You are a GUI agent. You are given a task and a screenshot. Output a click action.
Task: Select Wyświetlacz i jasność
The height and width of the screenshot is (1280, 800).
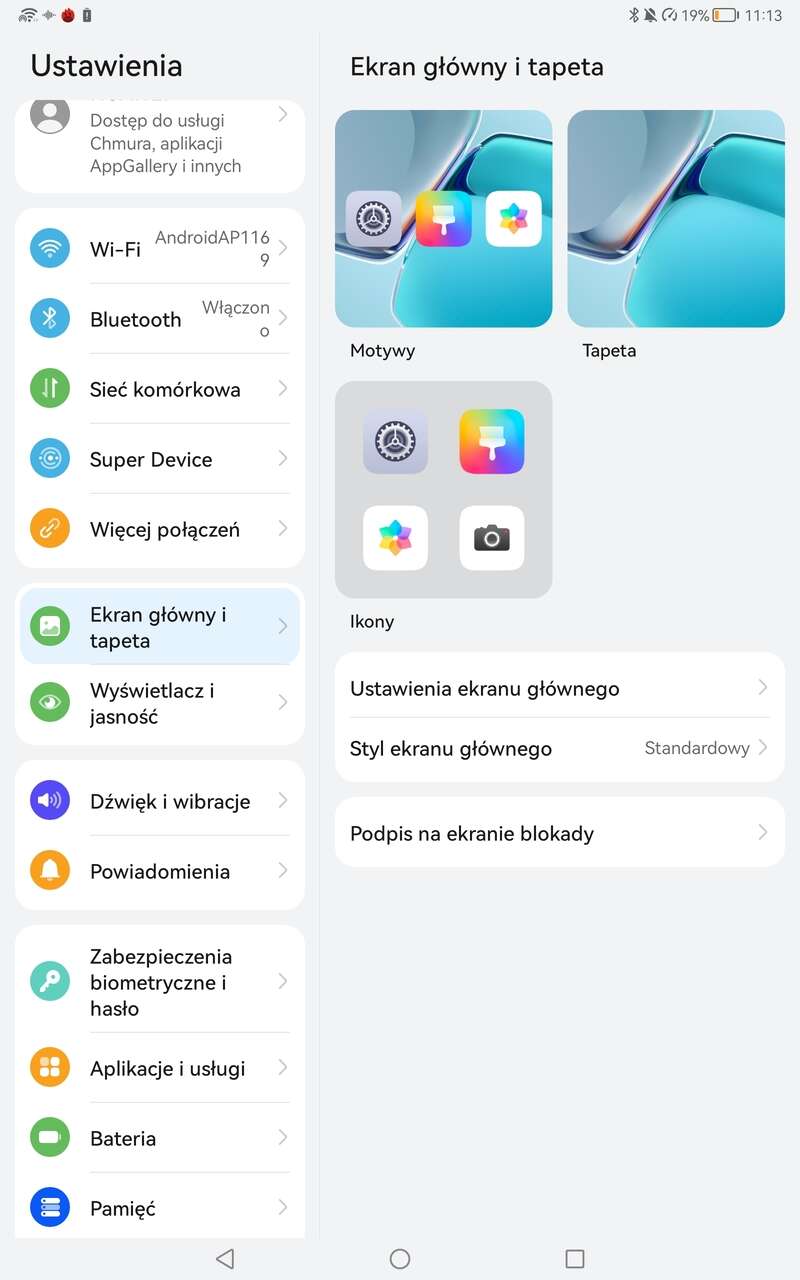(x=160, y=703)
